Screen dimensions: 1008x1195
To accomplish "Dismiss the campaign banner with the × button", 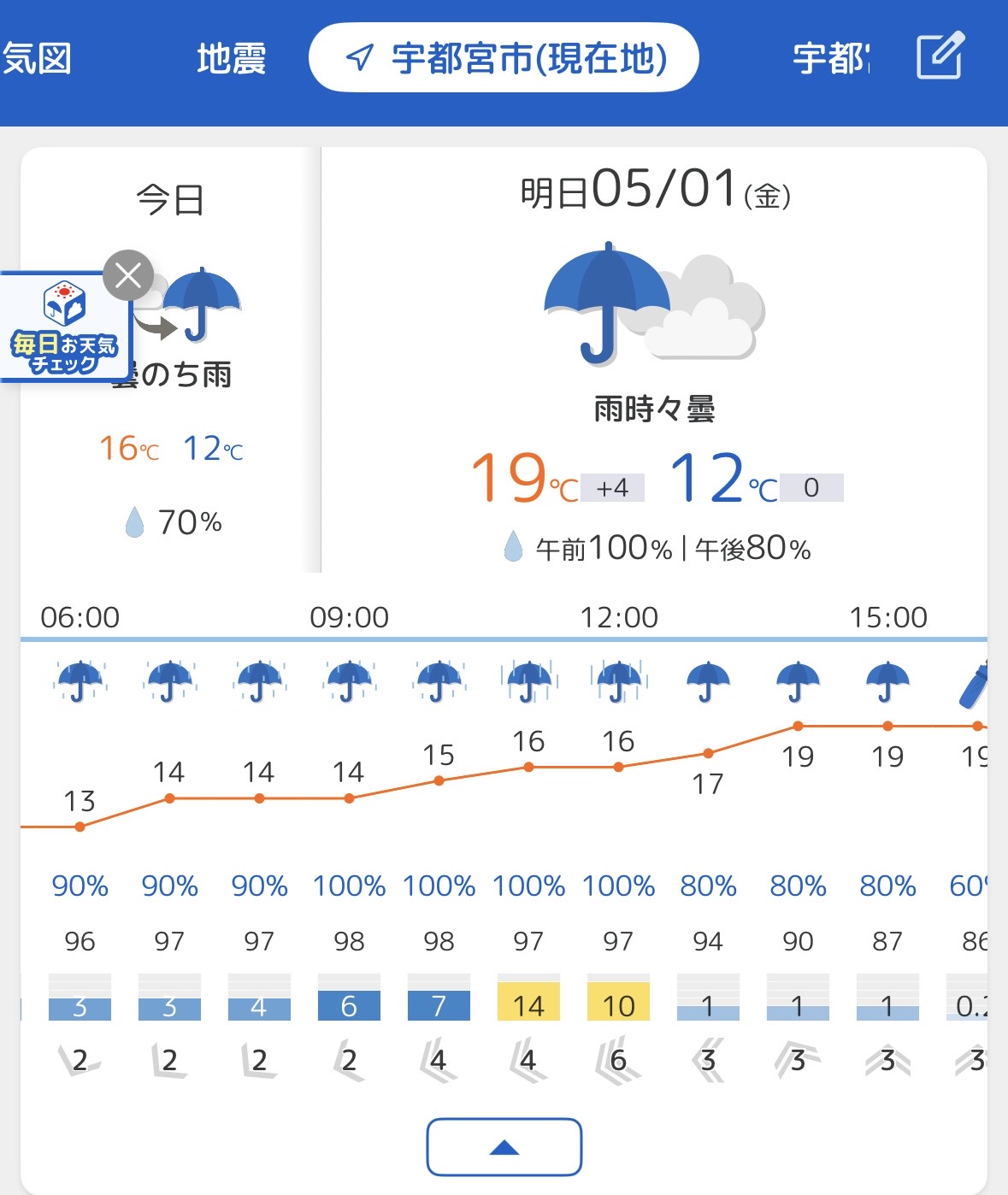I will (x=128, y=275).
